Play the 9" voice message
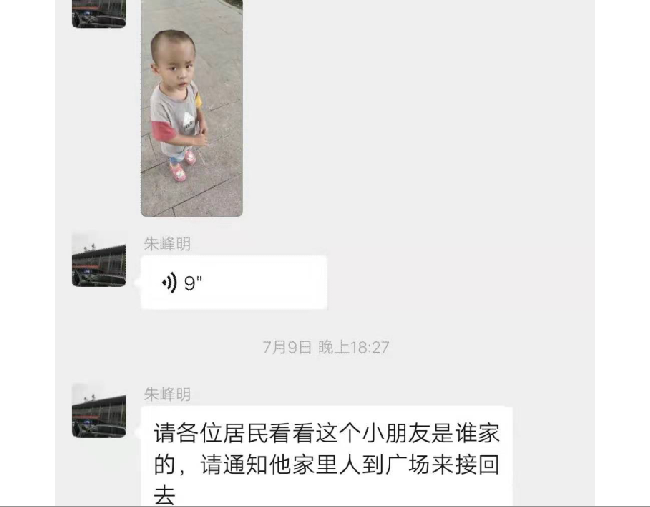650x507 pixels. [x=233, y=282]
